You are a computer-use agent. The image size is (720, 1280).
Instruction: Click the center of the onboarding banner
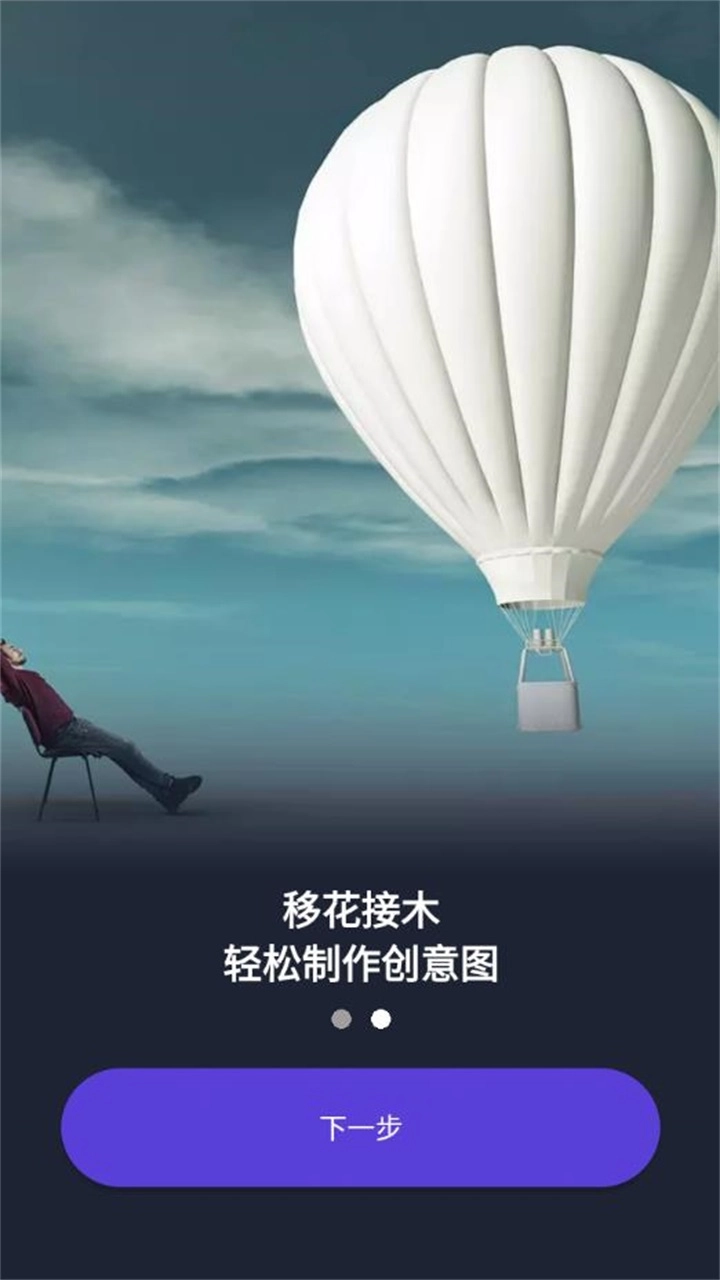click(360, 420)
